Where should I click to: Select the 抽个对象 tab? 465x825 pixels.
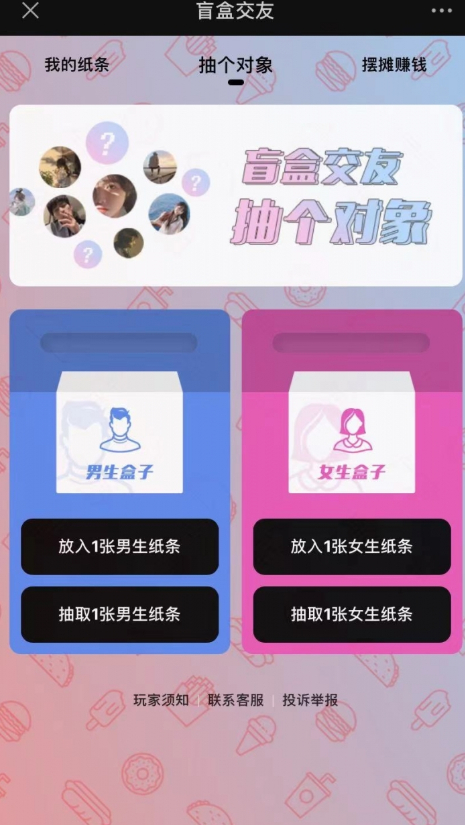click(236, 65)
